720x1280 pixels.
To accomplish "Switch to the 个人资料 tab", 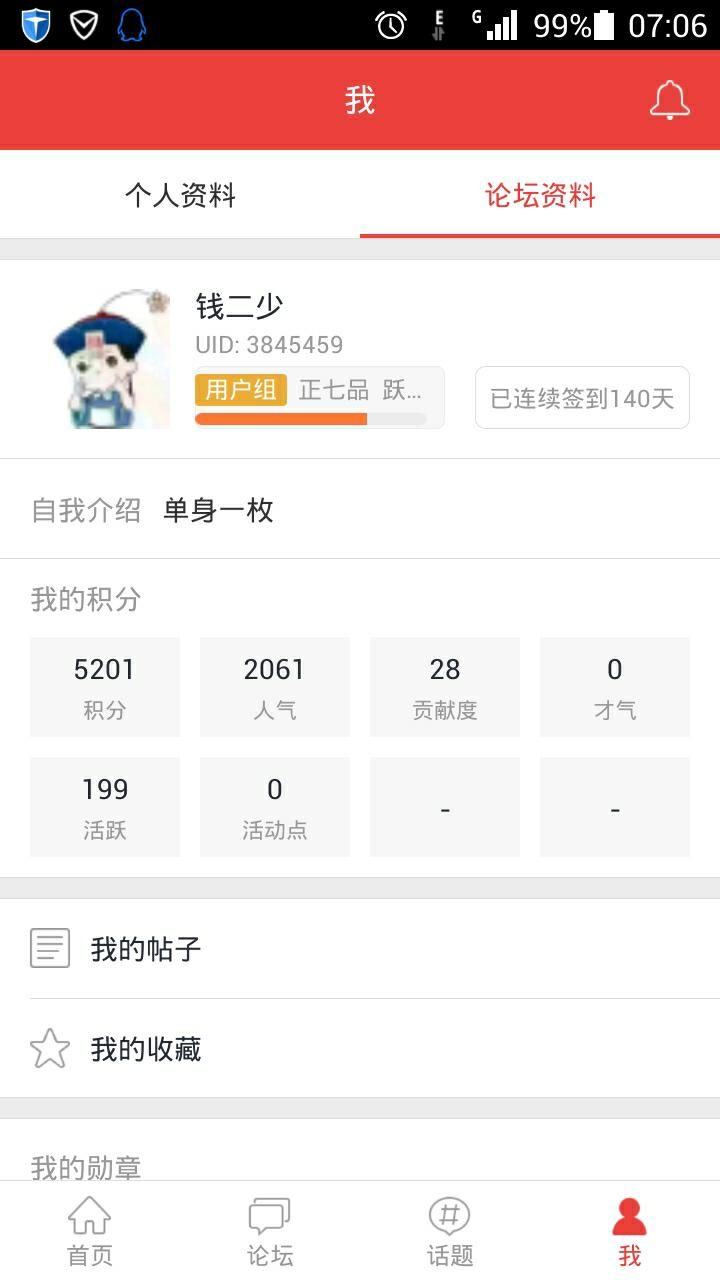I will tap(180, 195).
